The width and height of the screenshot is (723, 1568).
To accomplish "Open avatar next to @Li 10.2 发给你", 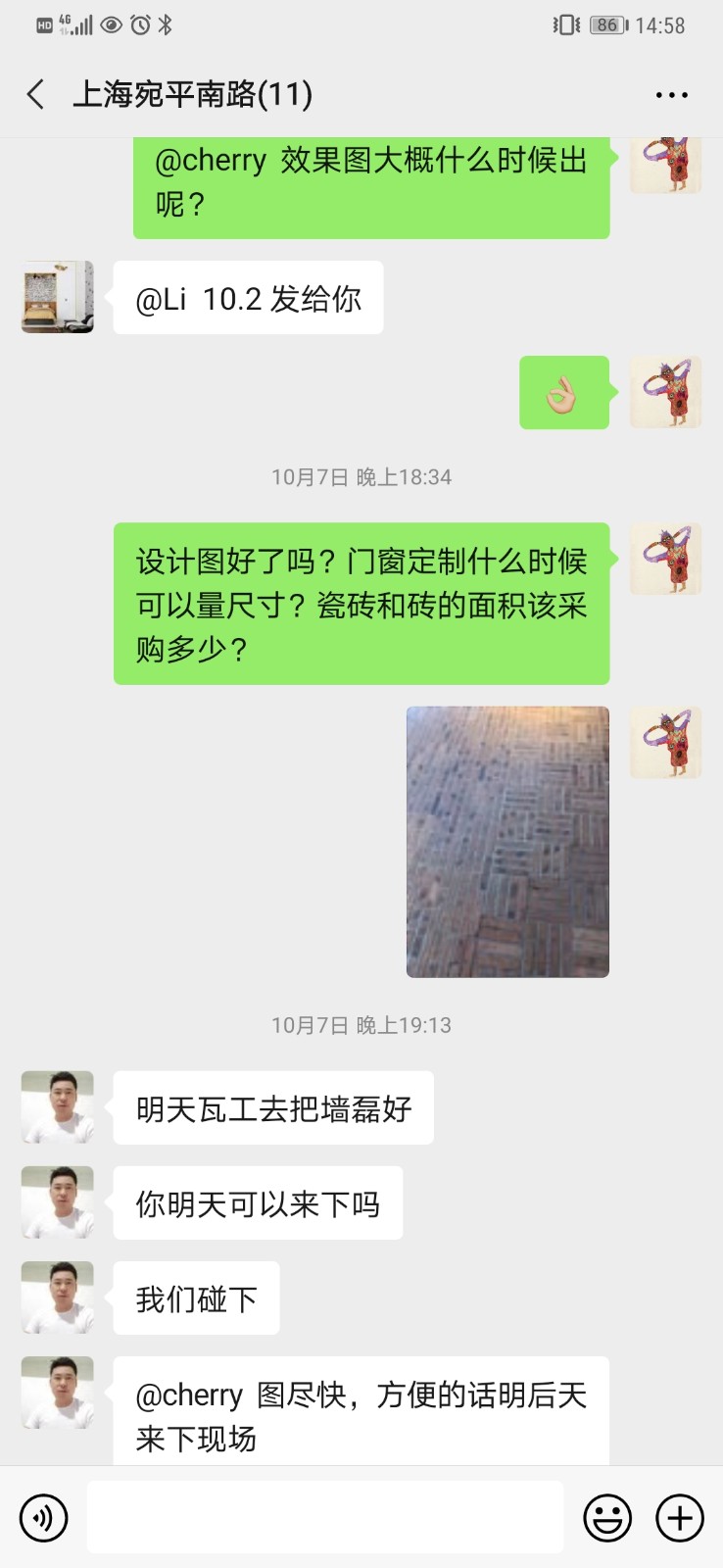I will click(x=58, y=297).
